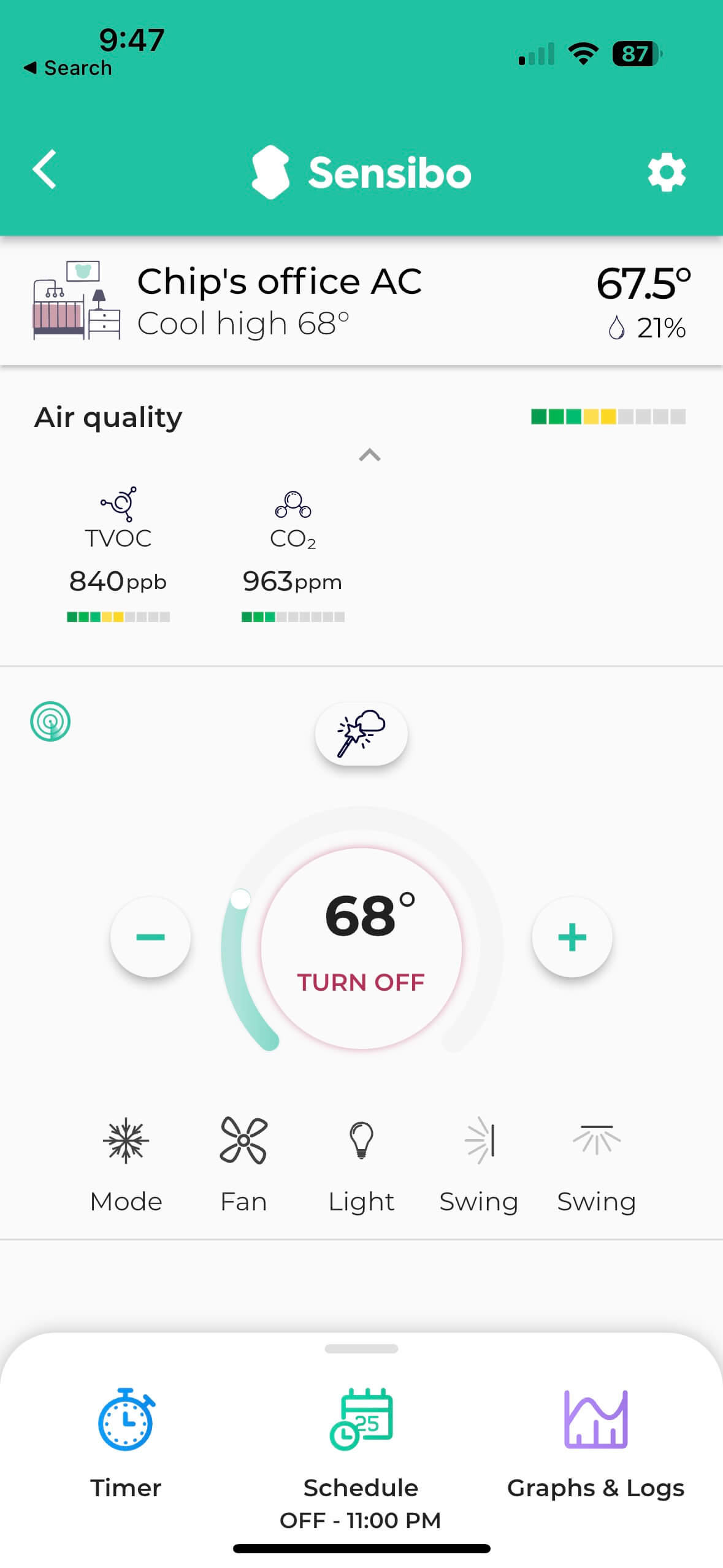The height and width of the screenshot is (1568, 723).
Task: Tap the upward chevron above the dial
Action: point(369,455)
